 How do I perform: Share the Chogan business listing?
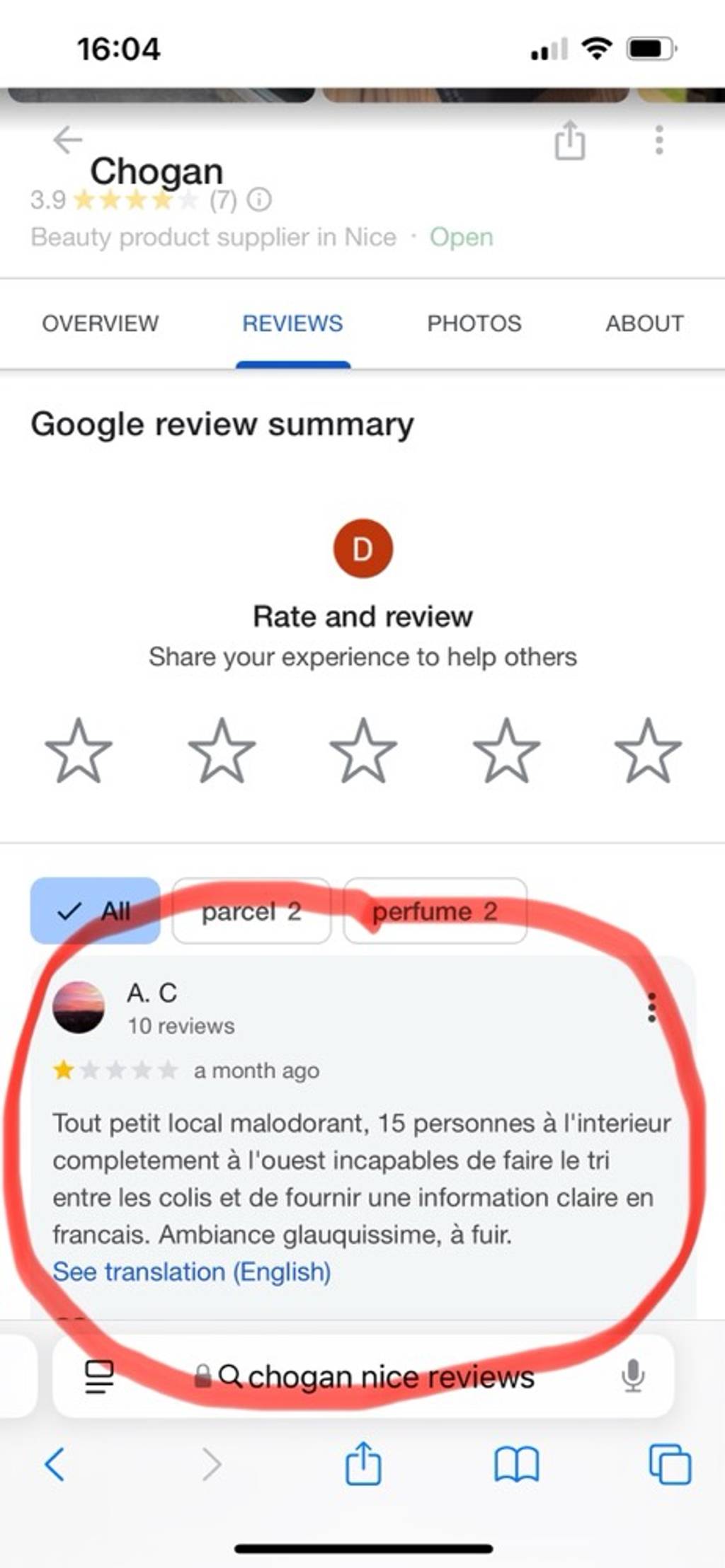point(570,140)
